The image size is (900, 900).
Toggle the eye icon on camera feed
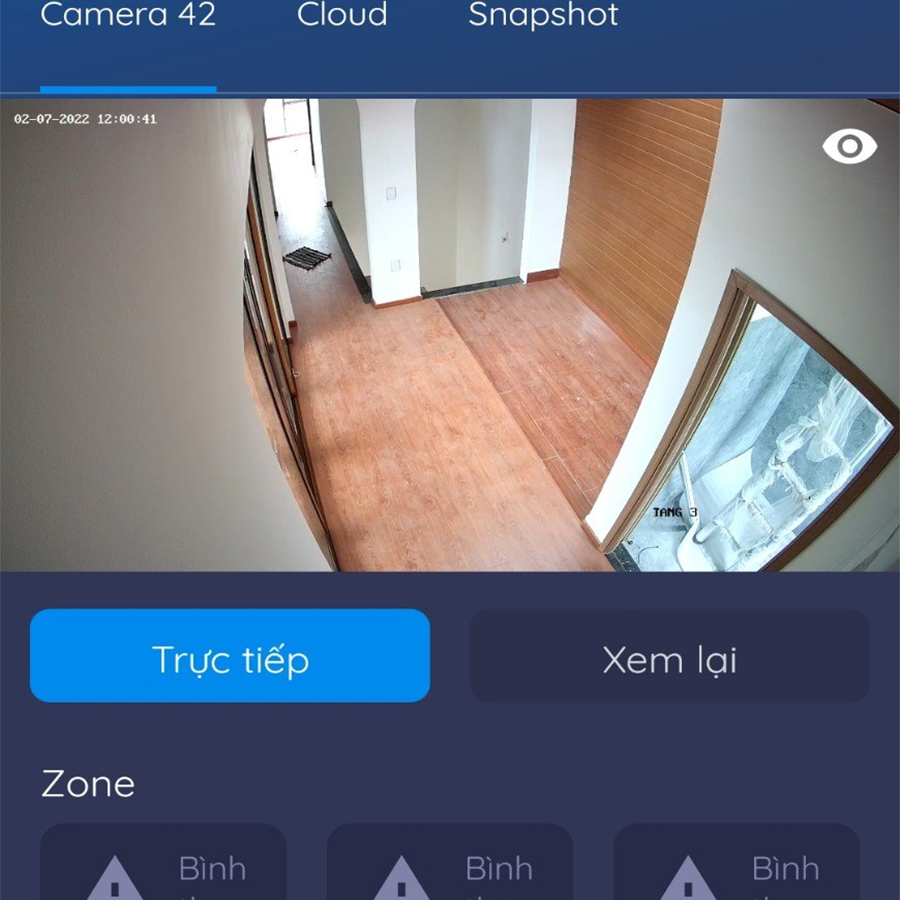(849, 147)
